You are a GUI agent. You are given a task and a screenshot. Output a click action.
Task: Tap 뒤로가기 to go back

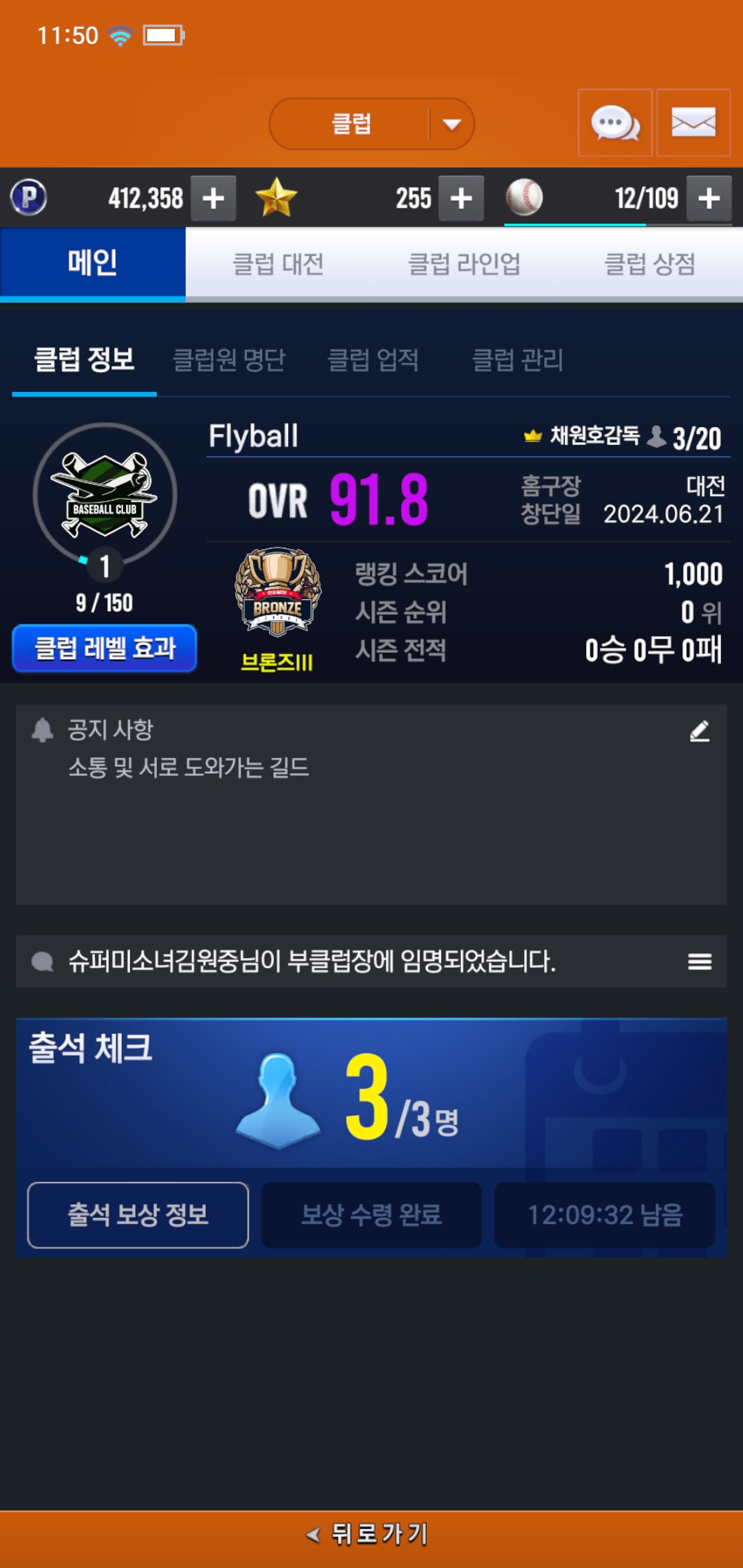click(x=371, y=1534)
